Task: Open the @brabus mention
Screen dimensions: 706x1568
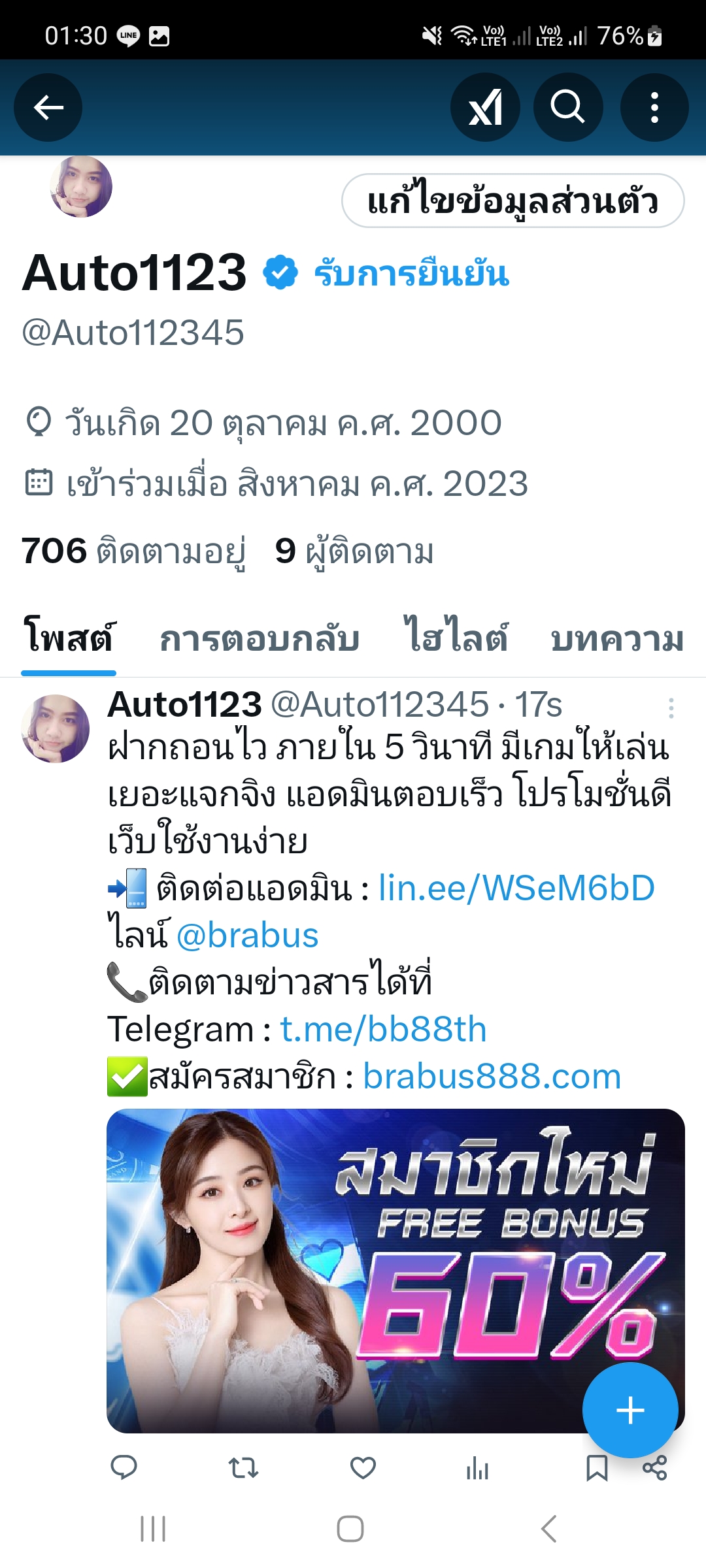Action: tap(247, 935)
